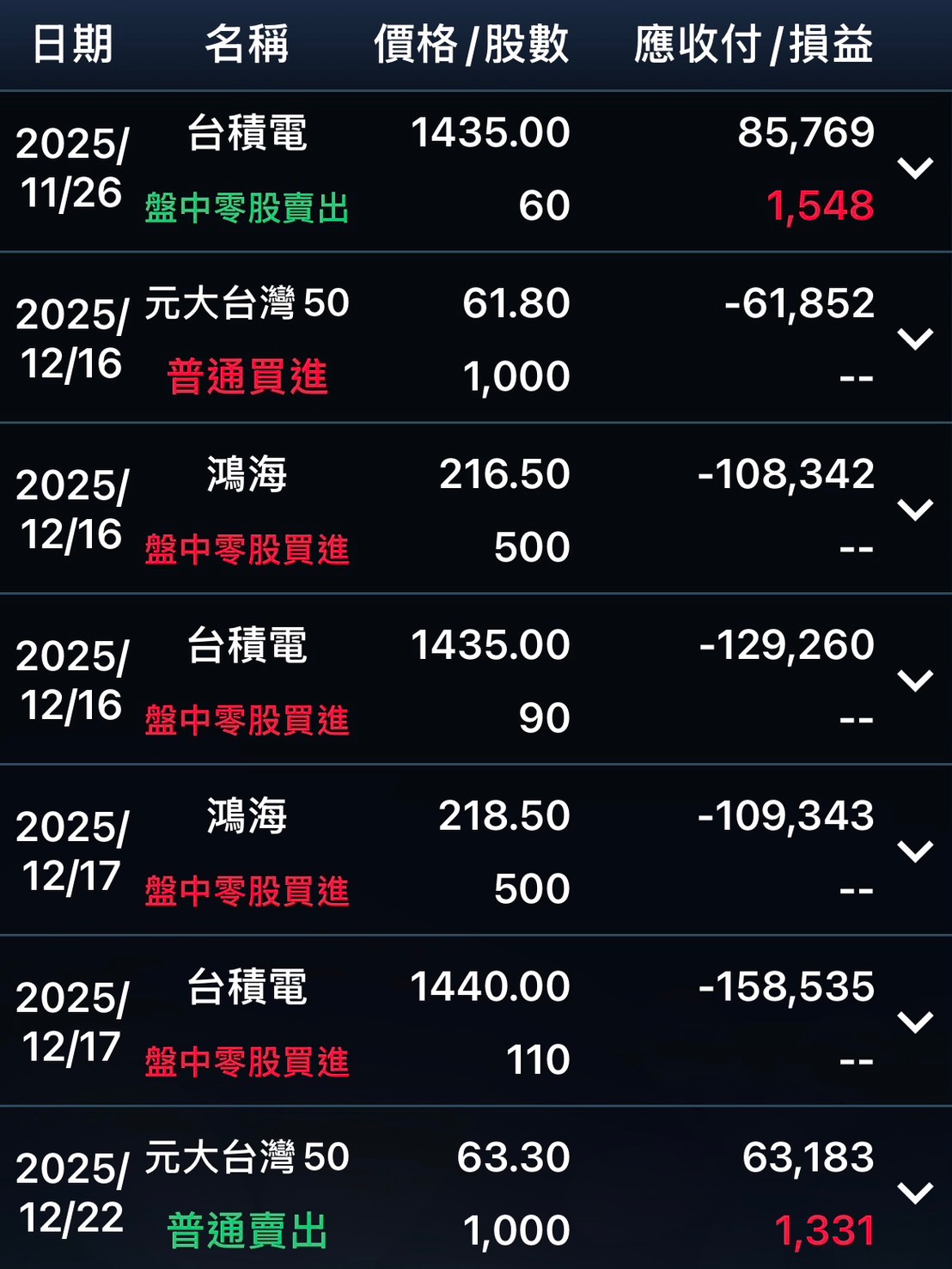The width and height of the screenshot is (952, 1269).
Task: Show details of 12/22 元大台灣50 普通賣出
Action: pos(915,1193)
